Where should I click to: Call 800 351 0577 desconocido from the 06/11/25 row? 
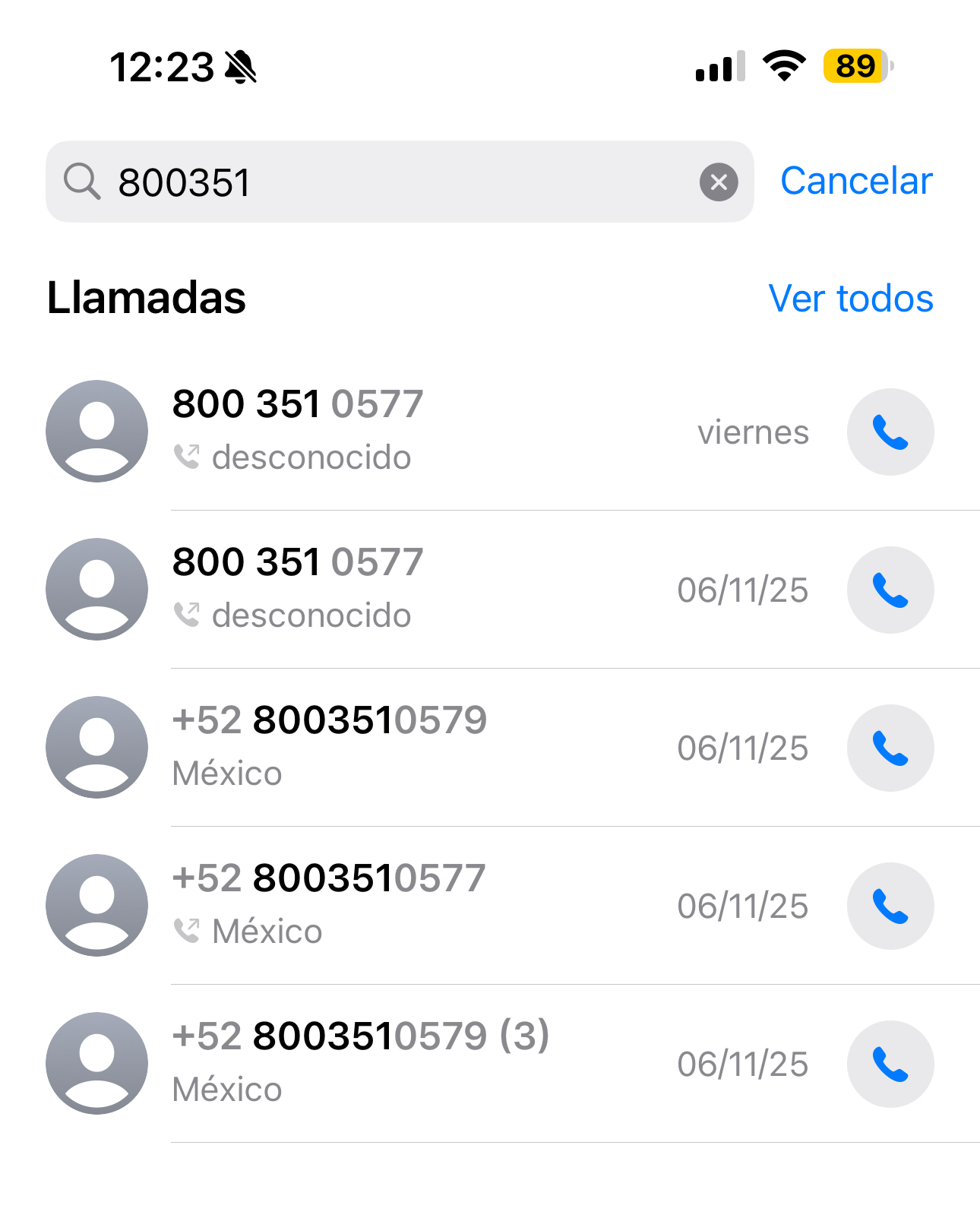click(x=890, y=590)
